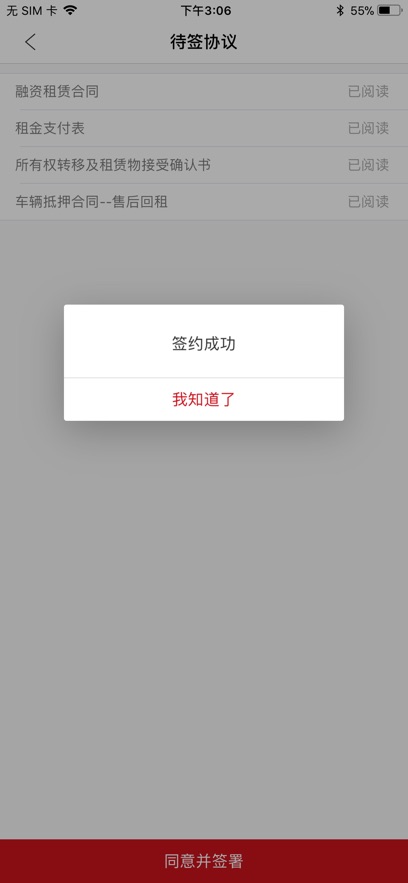
Task: Open 车辆抵押合同--售后回租
Action: tap(204, 202)
